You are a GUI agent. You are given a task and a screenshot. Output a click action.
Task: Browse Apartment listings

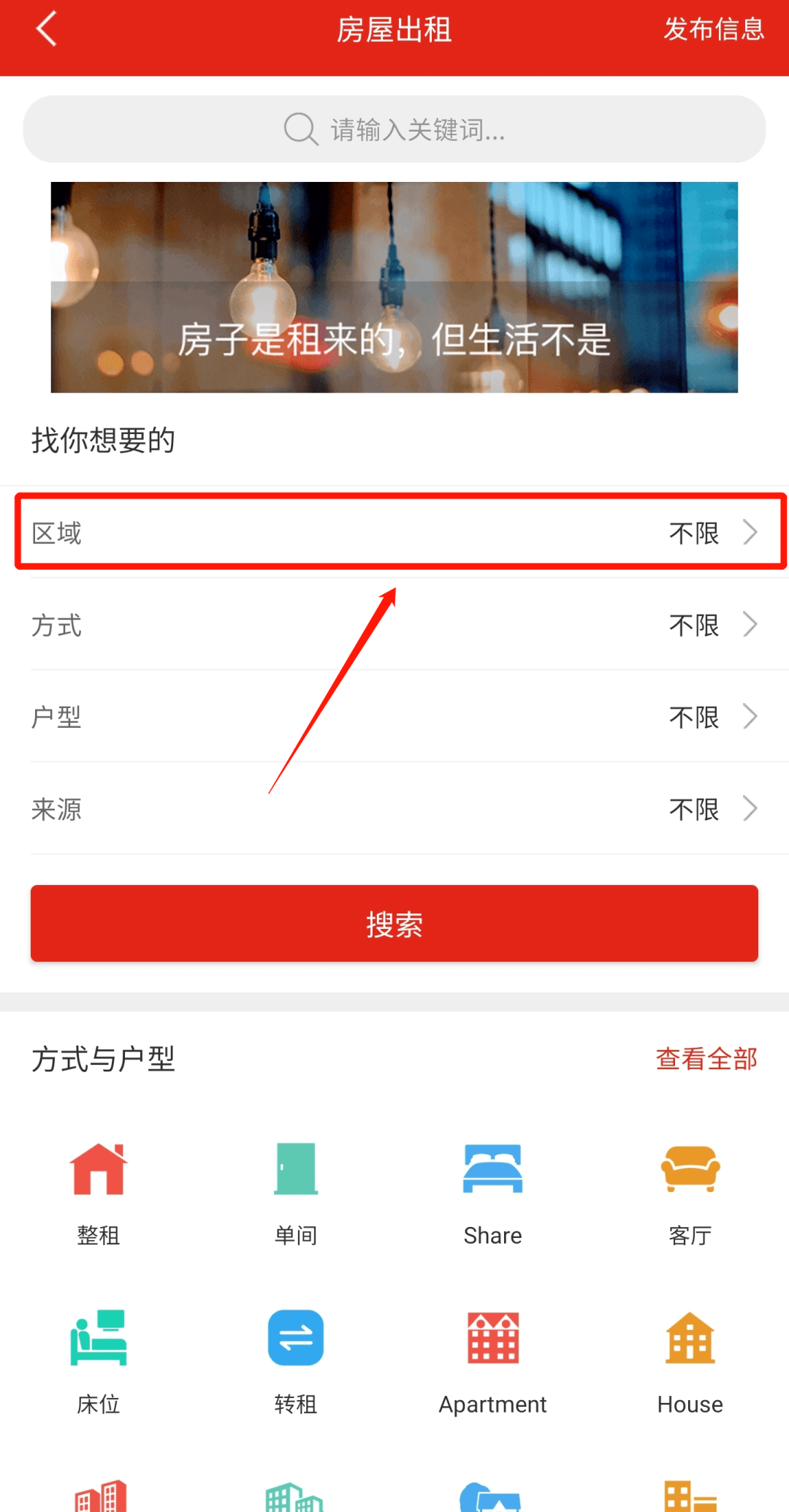tap(493, 1361)
